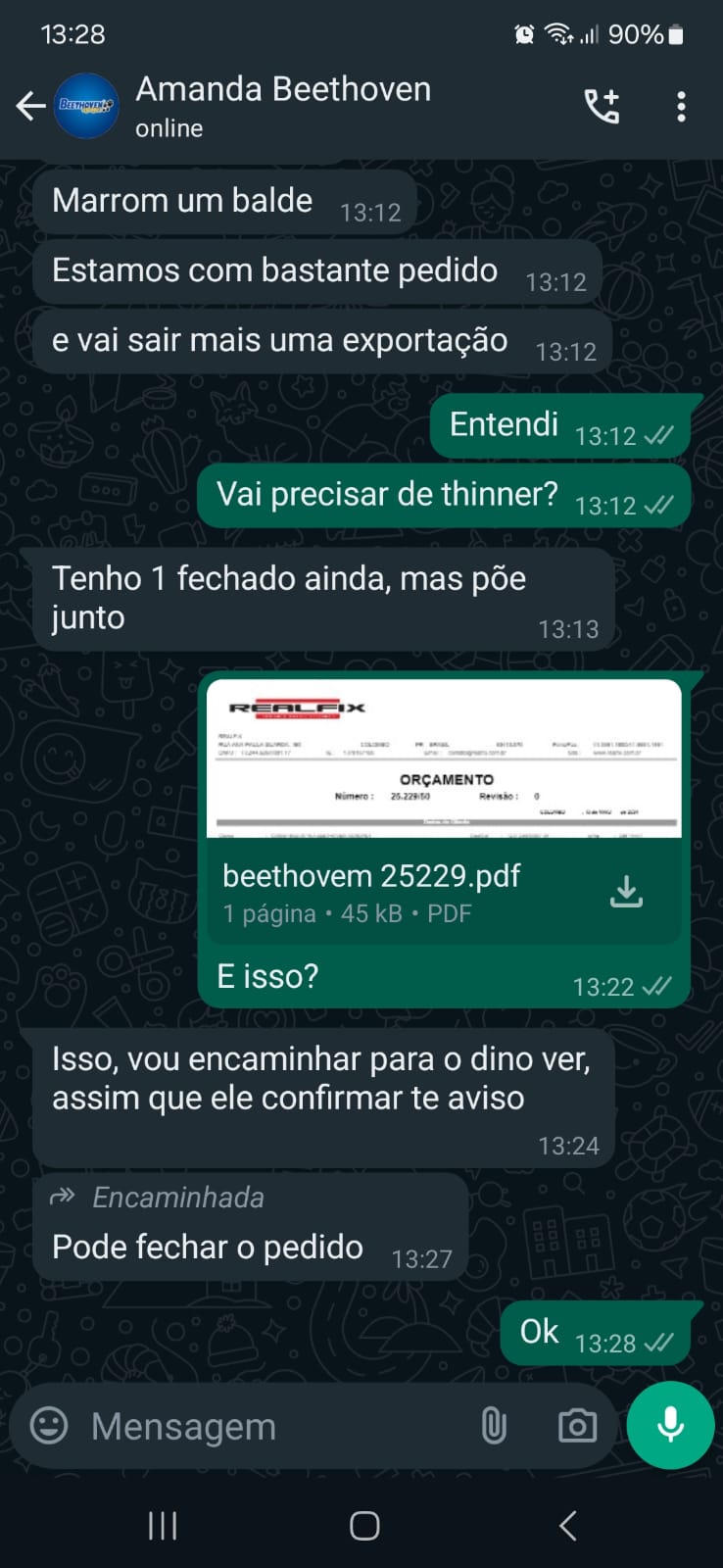Tap the Mensagem text field
Image resolution: width=723 pixels, height=1568 pixels.
pyautogui.click(x=274, y=1426)
